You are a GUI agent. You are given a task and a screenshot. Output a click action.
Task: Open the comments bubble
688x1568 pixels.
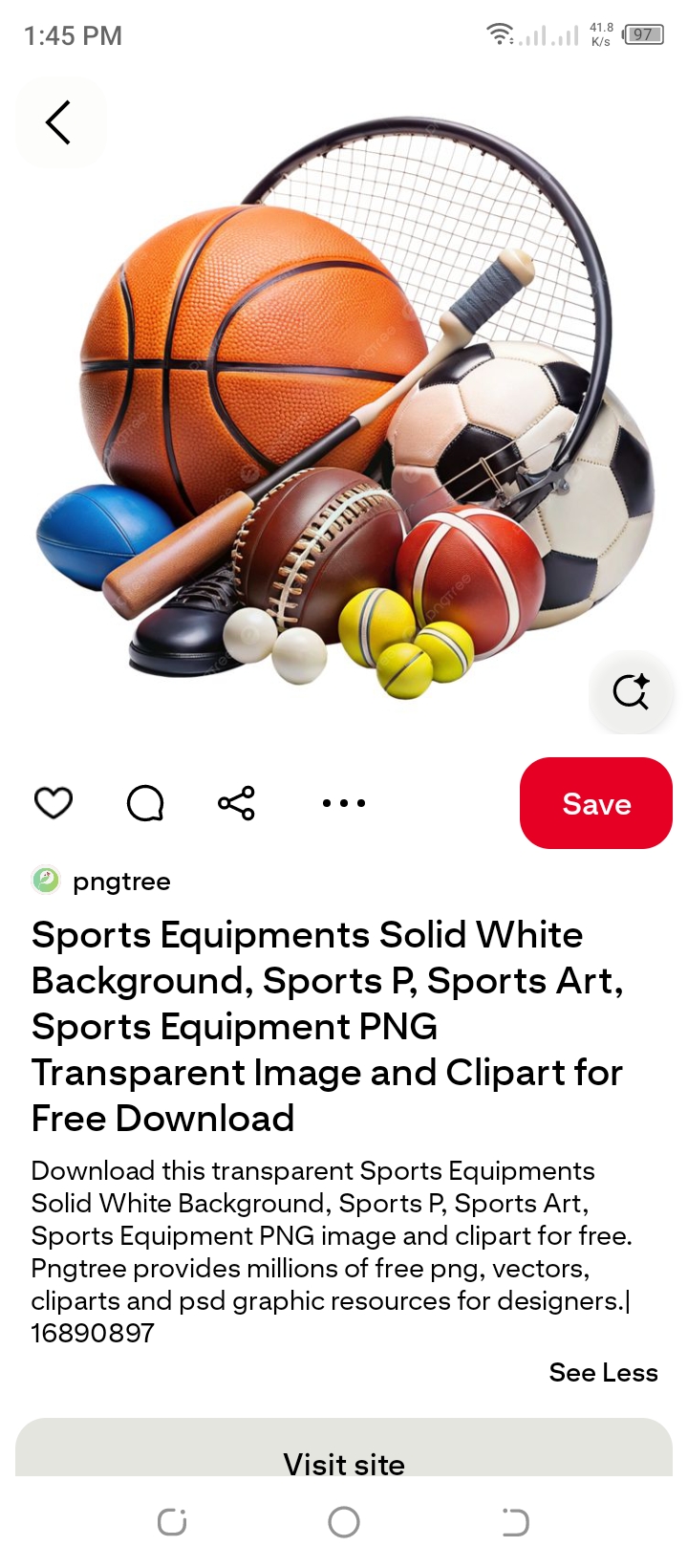coord(145,803)
